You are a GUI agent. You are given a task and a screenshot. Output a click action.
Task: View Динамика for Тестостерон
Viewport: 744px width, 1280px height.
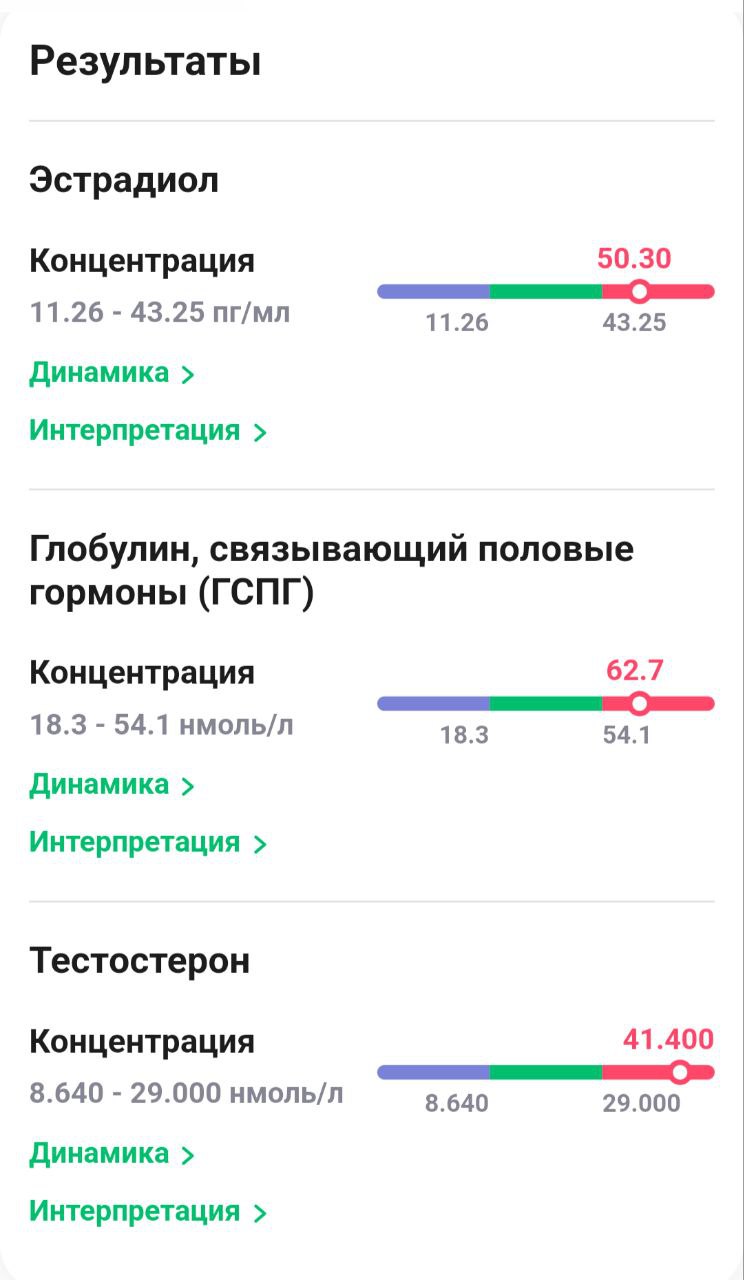[110, 1154]
